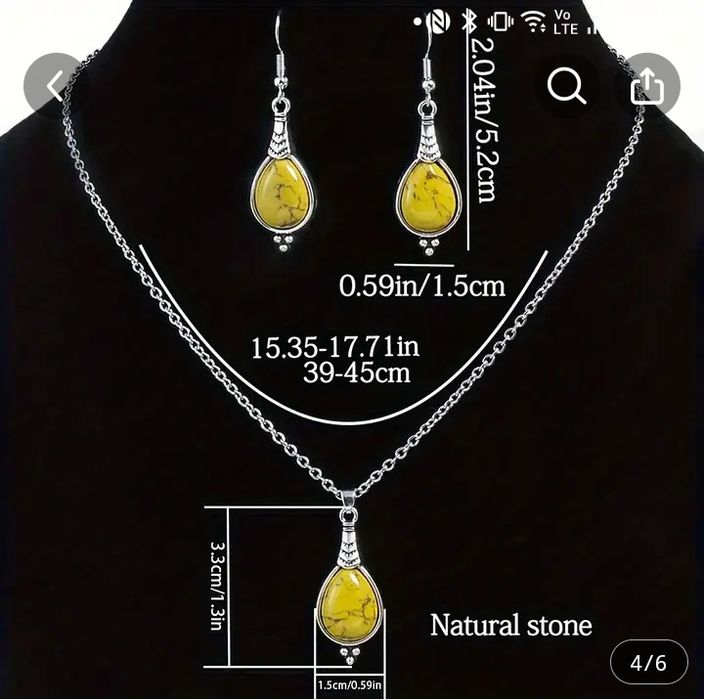
Task: Go back using the left arrow
Action: [x=53, y=83]
